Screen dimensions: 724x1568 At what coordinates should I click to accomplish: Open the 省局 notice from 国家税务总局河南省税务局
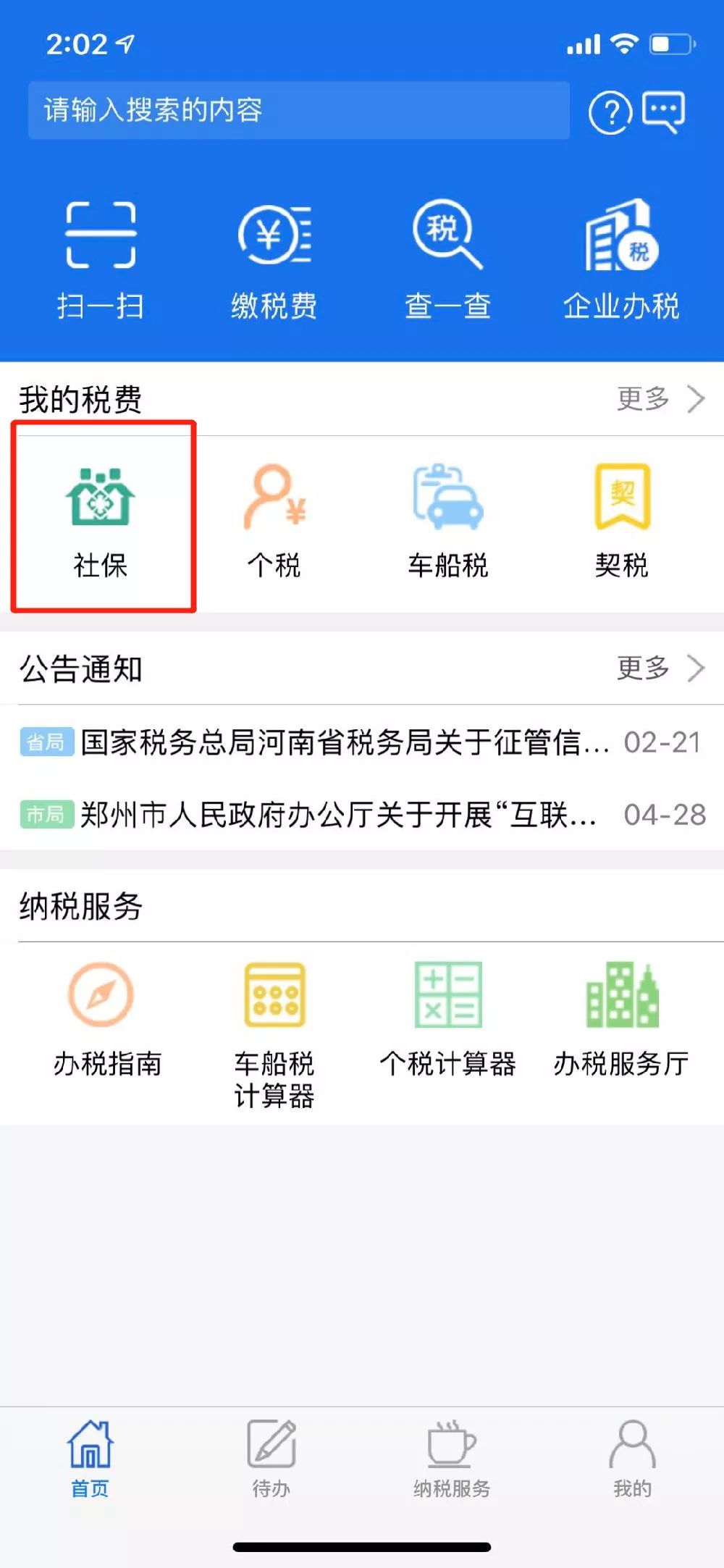point(362,742)
